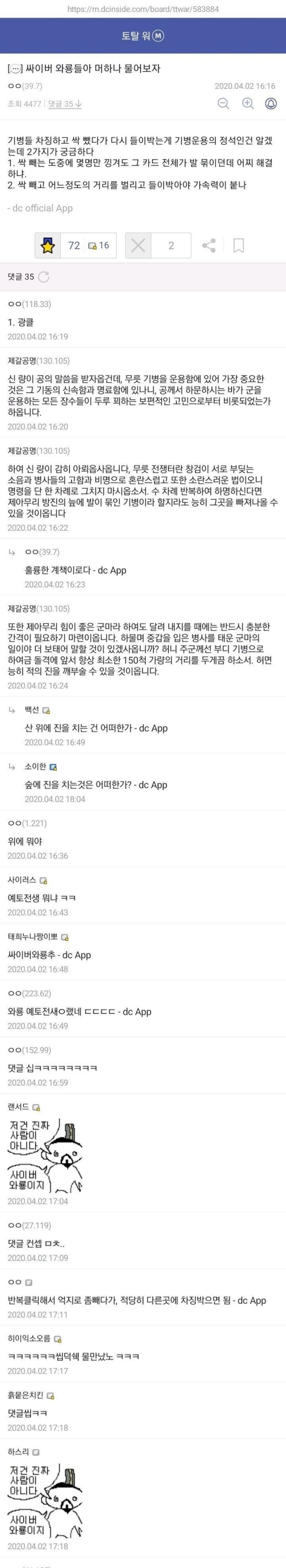286x1568 pixels.
Task: Recommend the post with the star button
Action: (48, 245)
